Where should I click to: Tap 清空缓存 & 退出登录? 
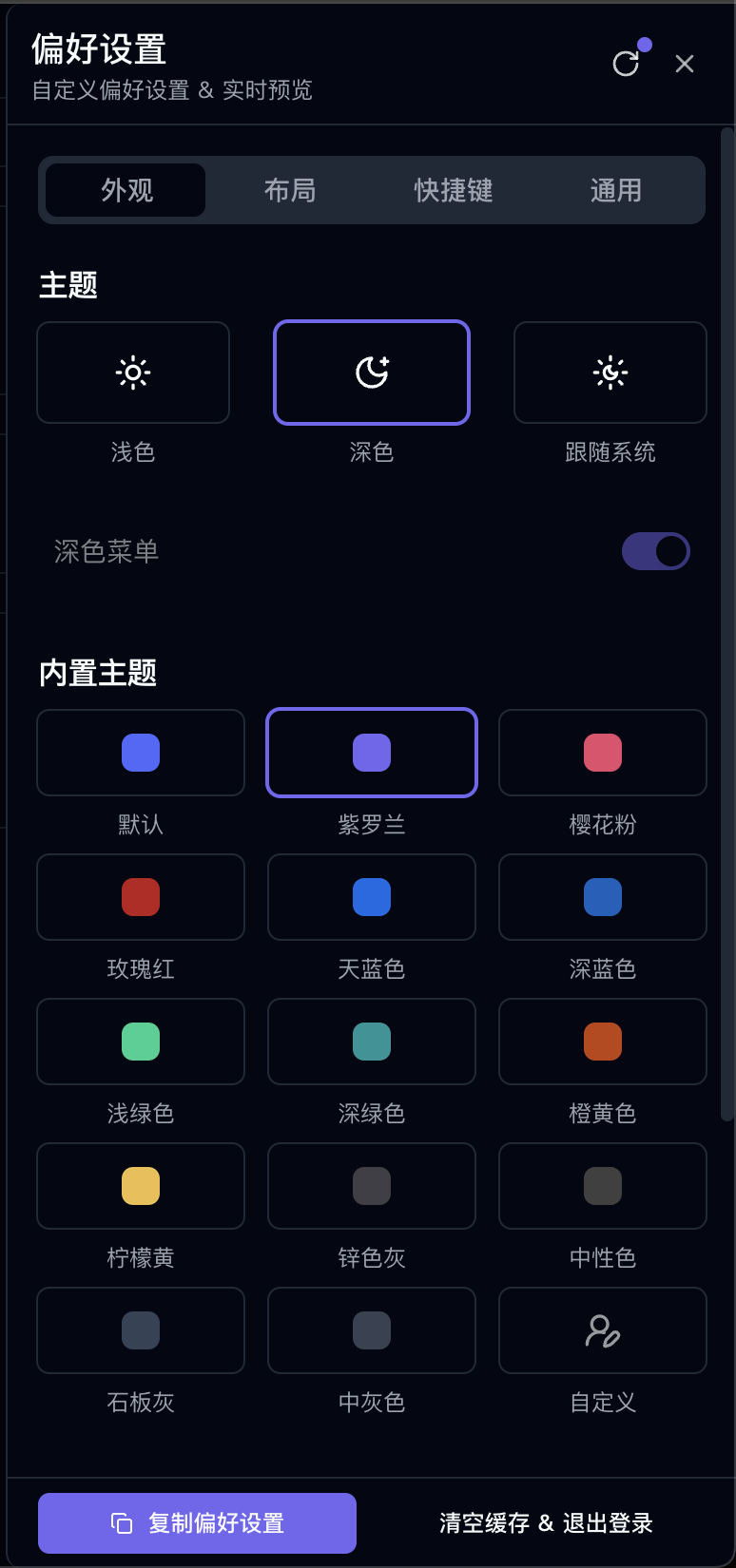[x=546, y=1523]
